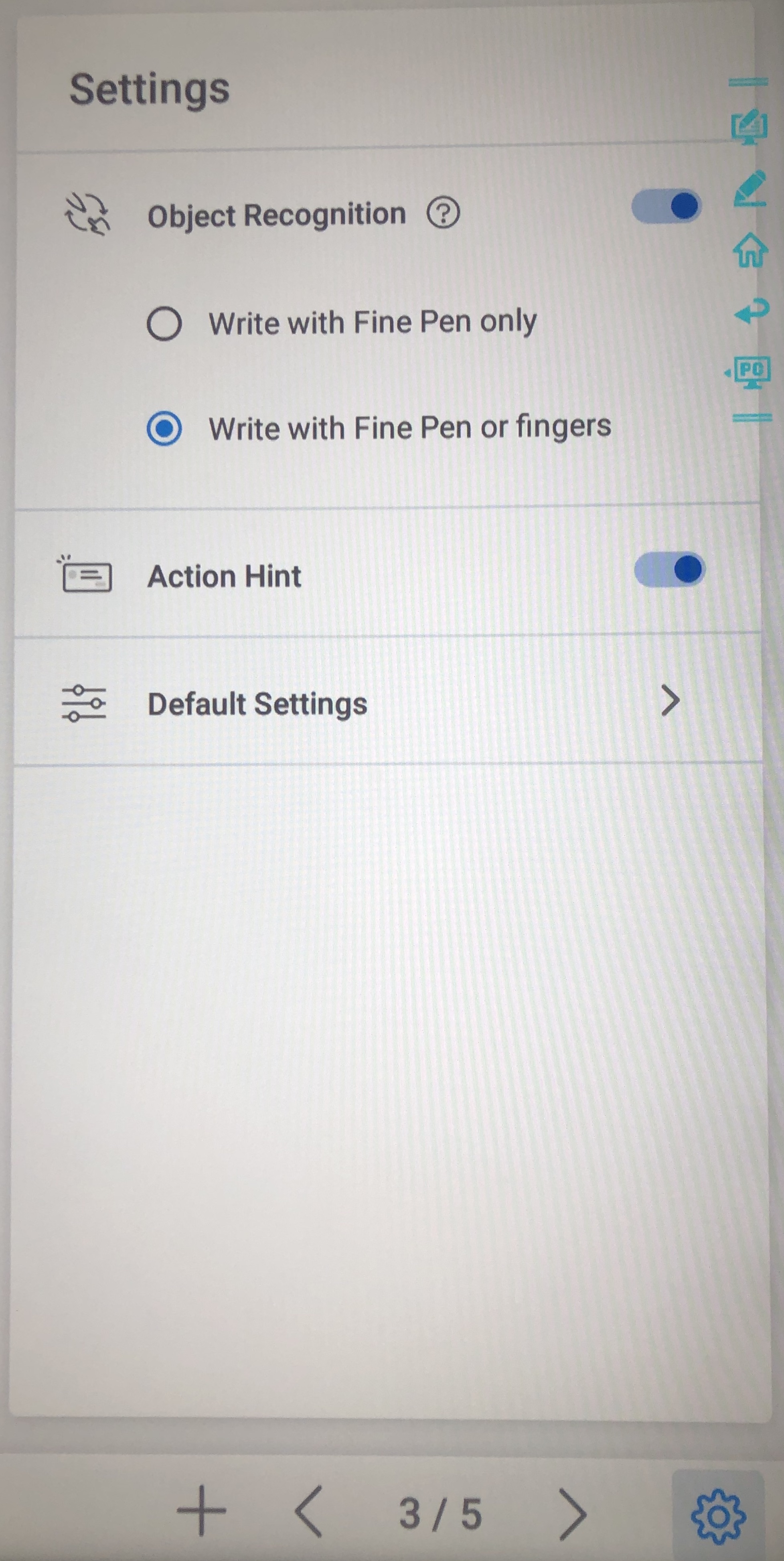Disable the Object Recognition switch

click(666, 205)
